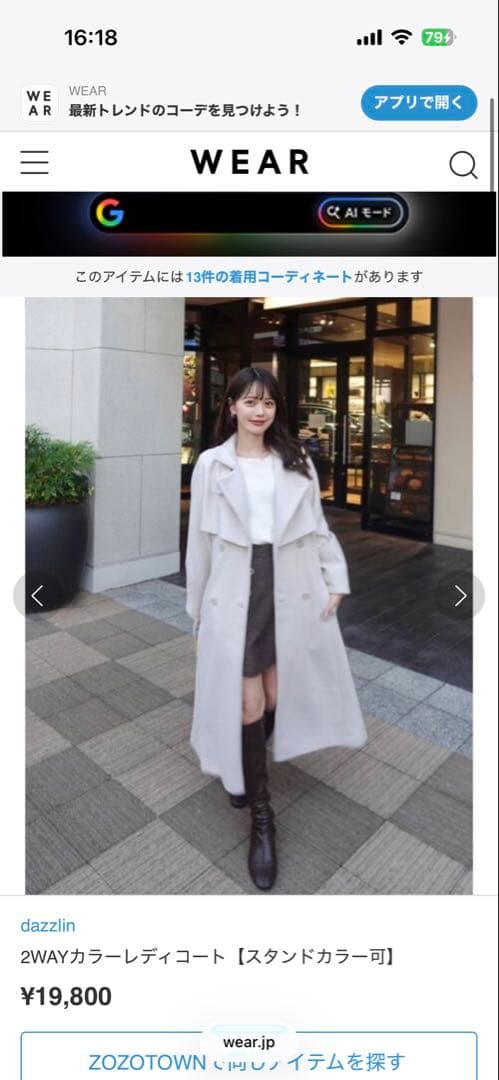Show the previous product photo
The image size is (499, 1080).
(37, 596)
